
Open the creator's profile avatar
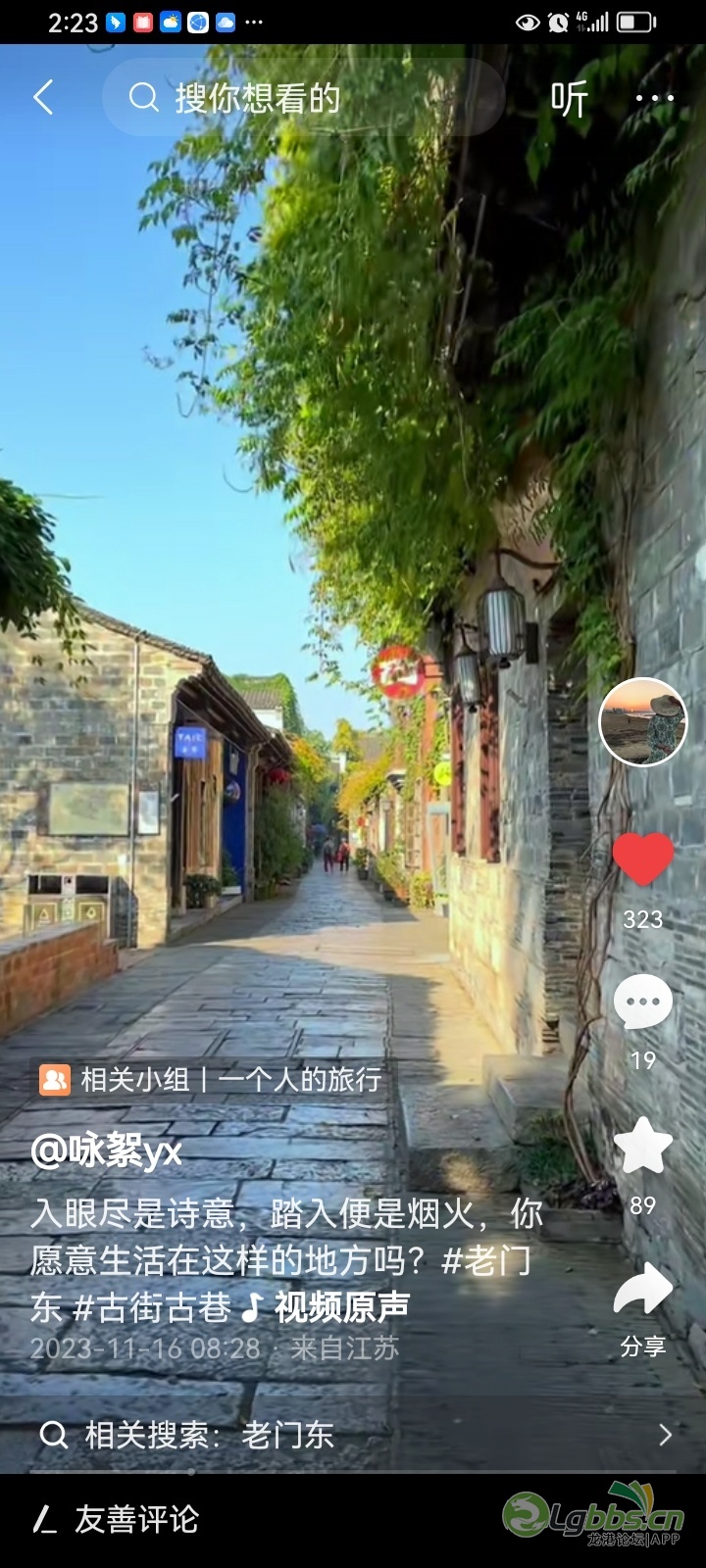click(643, 721)
